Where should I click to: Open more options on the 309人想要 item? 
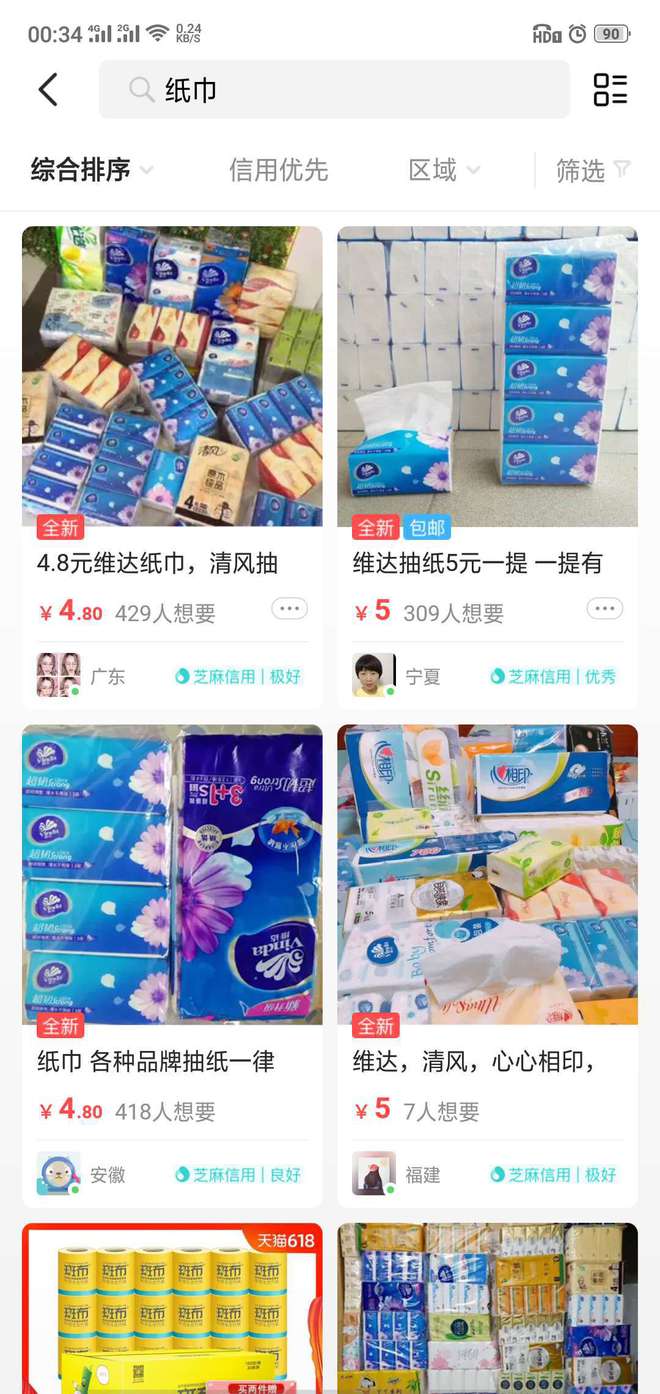pyautogui.click(x=604, y=609)
